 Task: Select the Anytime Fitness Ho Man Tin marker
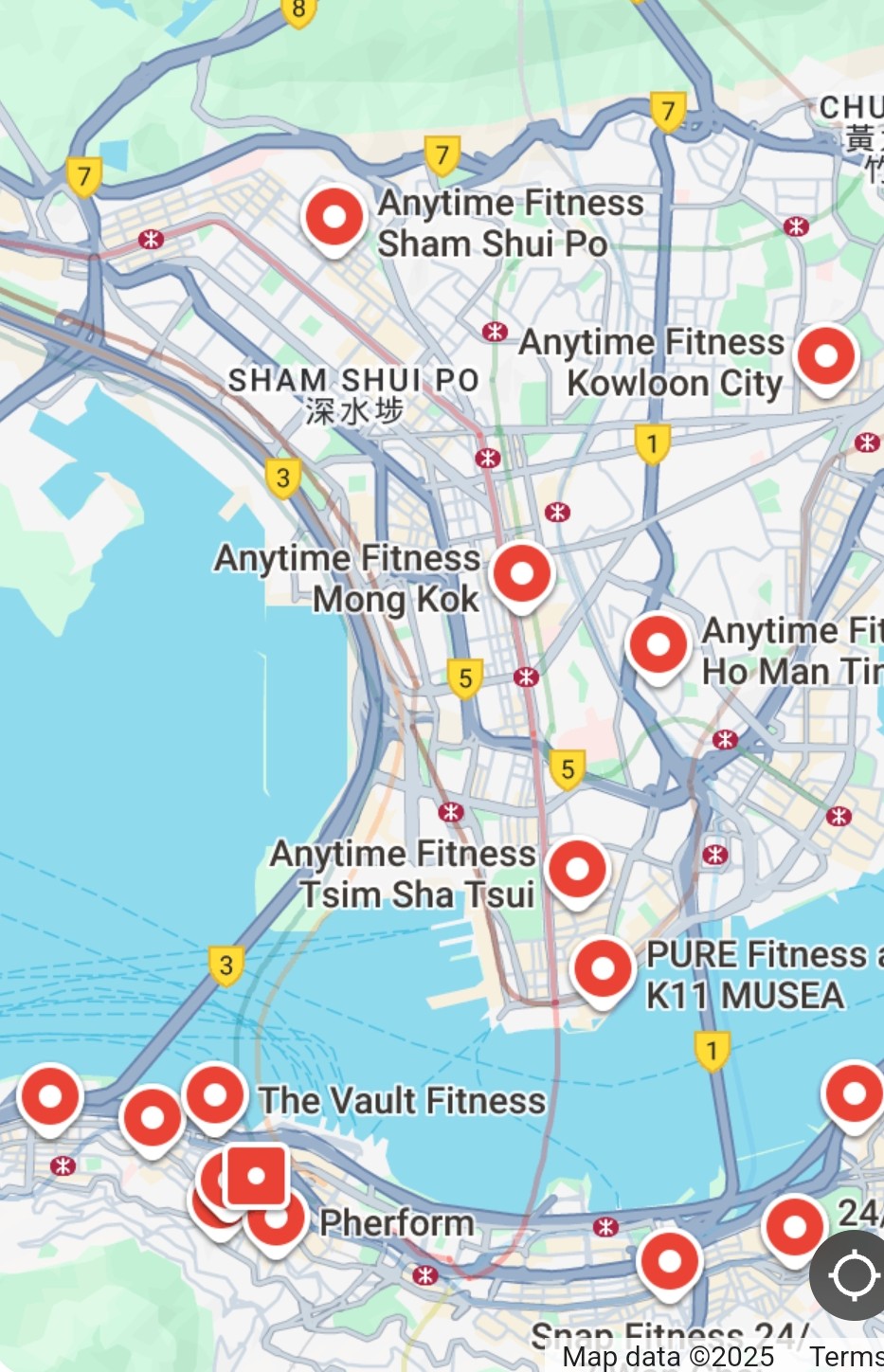click(x=658, y=646)
